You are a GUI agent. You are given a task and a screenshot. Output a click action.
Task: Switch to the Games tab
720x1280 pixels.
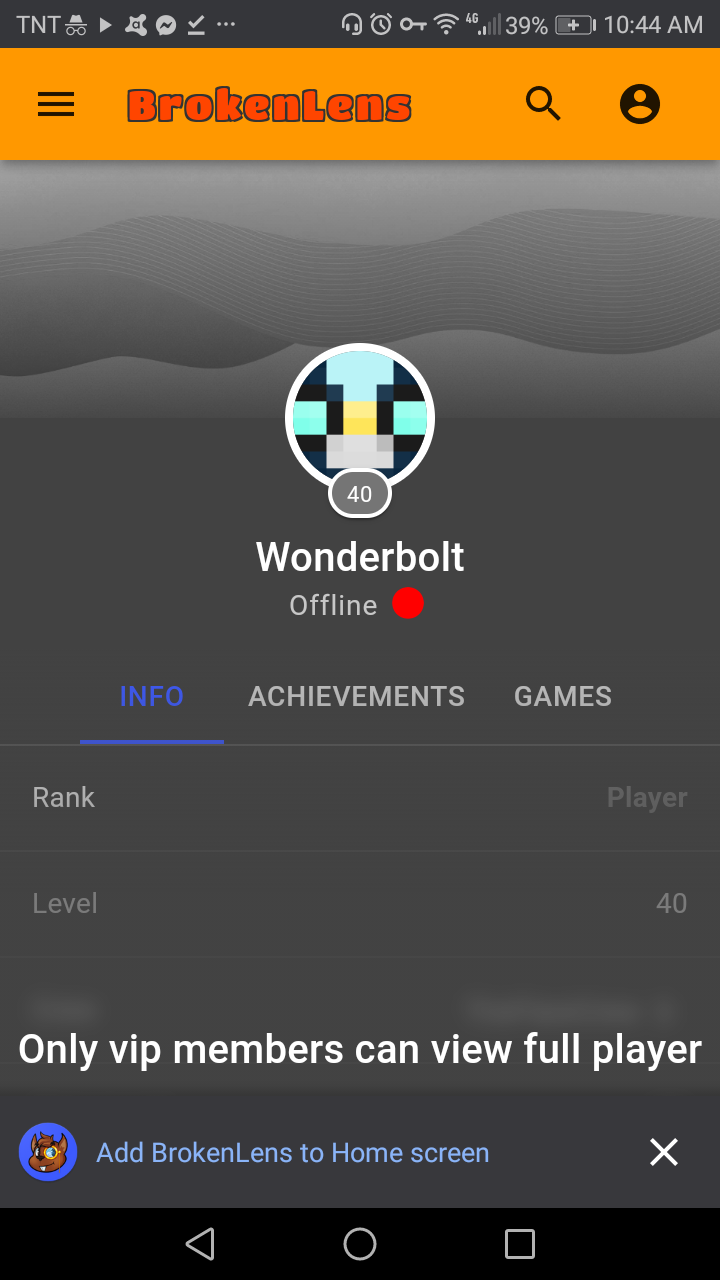563,697
